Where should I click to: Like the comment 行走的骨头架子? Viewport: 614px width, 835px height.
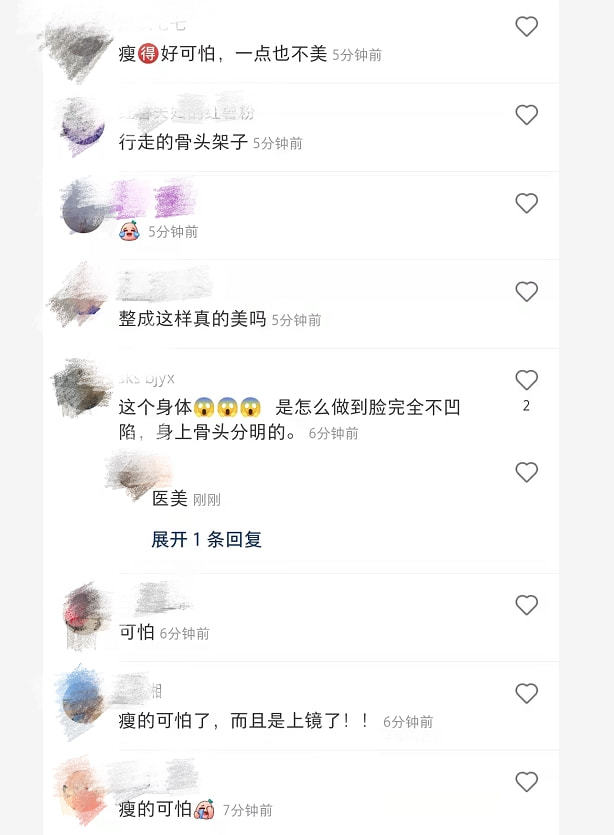(526, 115)
